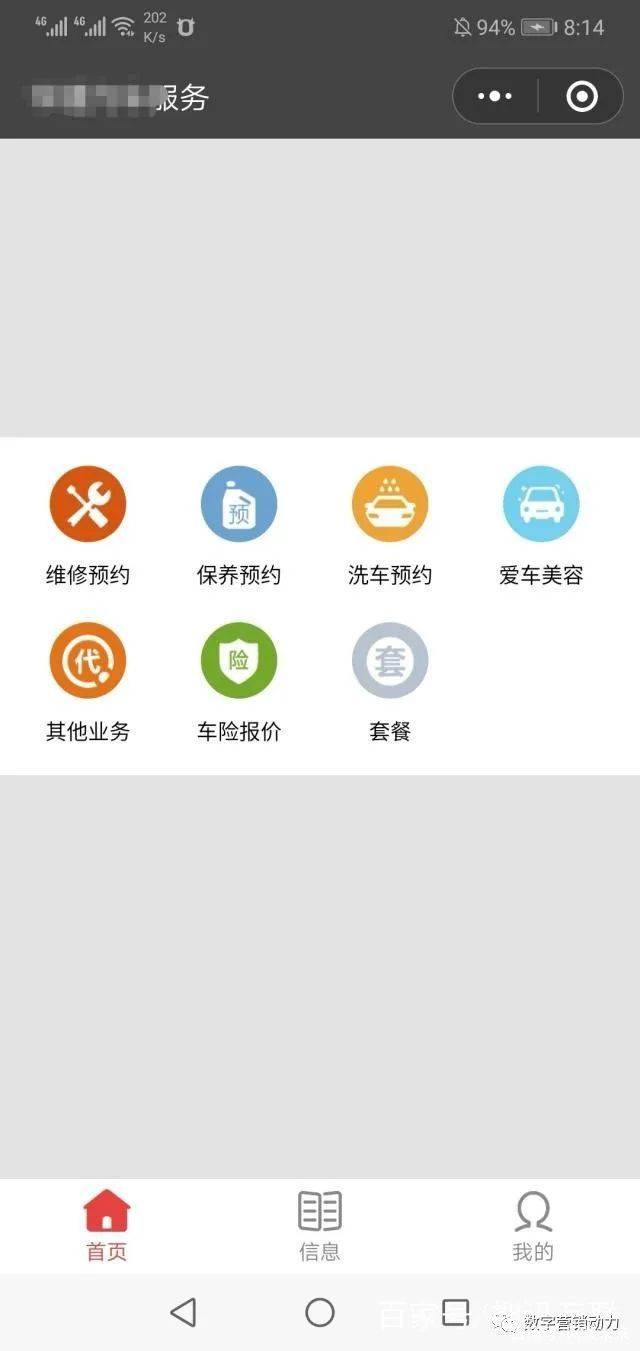The image size is (640, 1351).
Task: Select 保养预约 maintenance booking
Action: (x=239, y=505)
